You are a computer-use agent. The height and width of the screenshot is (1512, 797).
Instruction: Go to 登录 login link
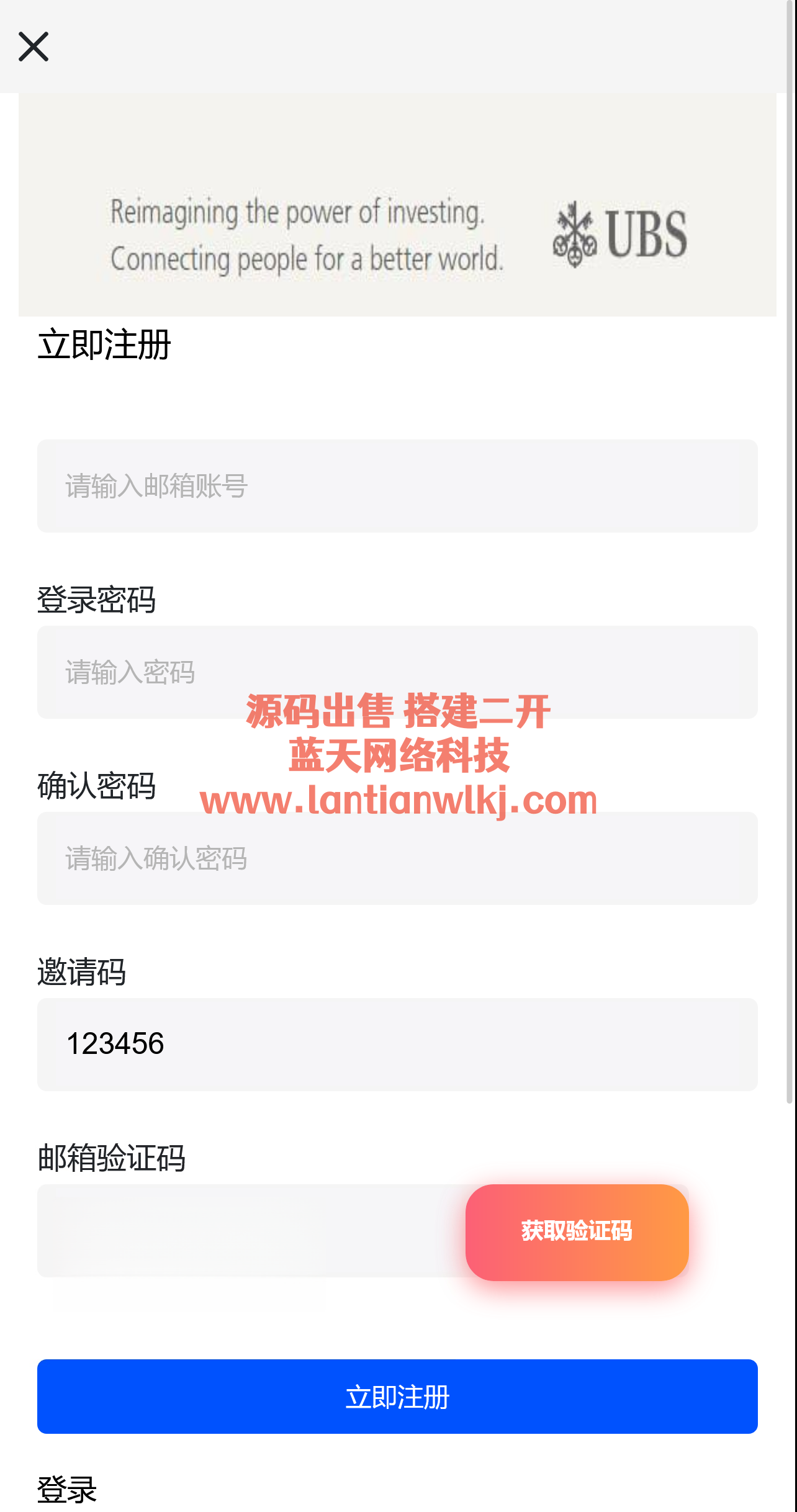click(x=67, y=1490)
